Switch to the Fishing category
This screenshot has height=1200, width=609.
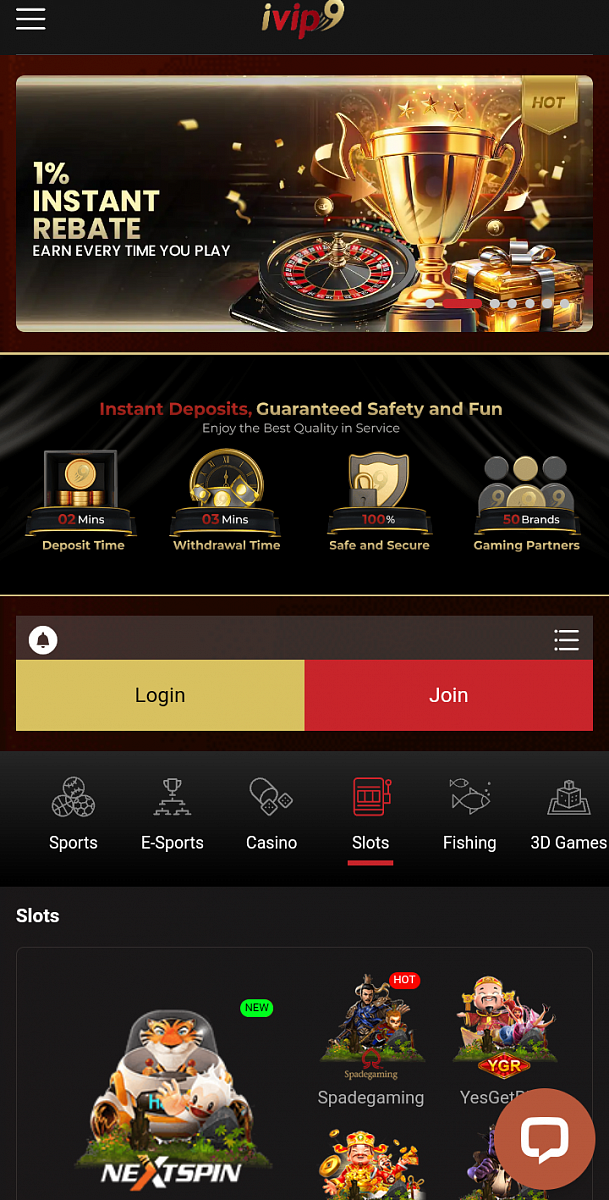[x=469, y=815]
